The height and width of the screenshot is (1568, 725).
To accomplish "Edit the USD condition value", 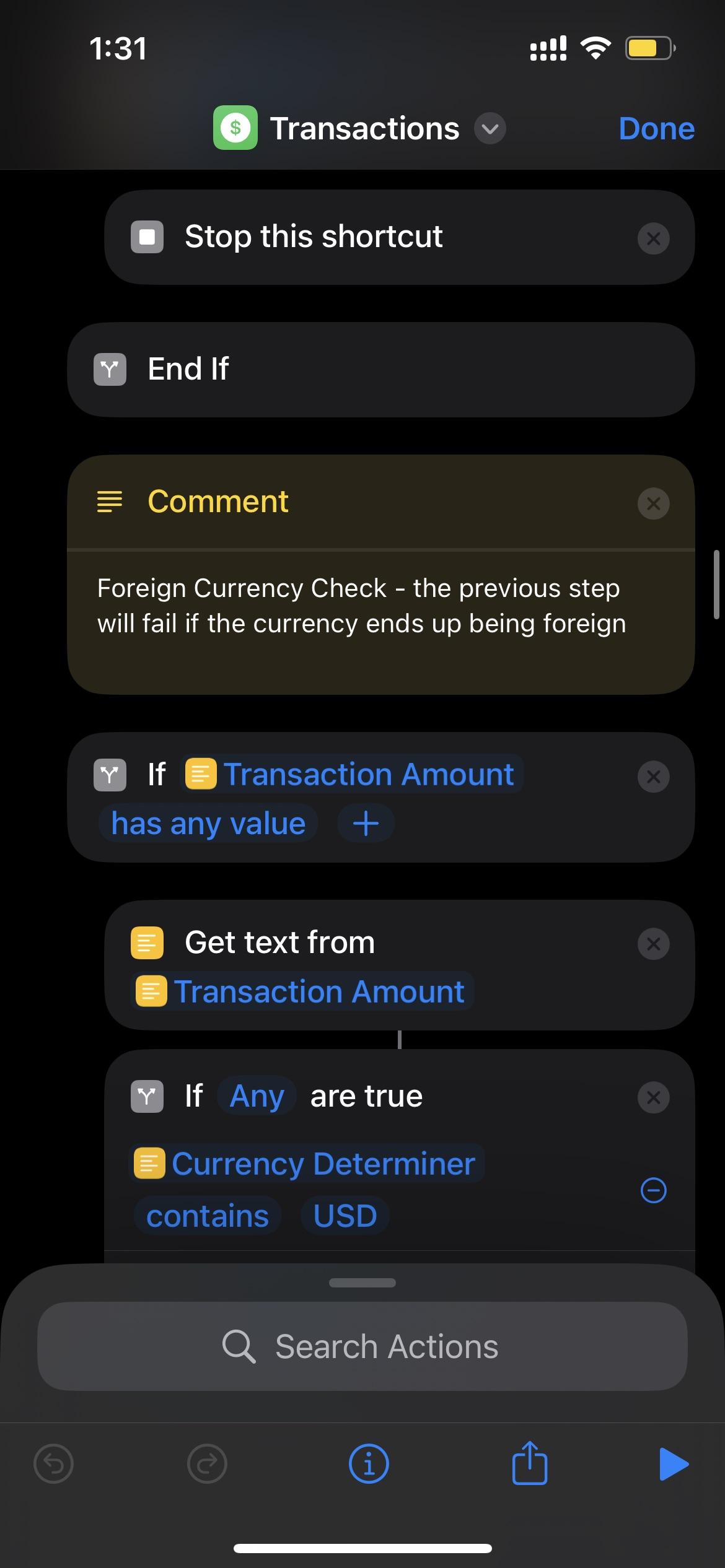I will click(345, 1216).
